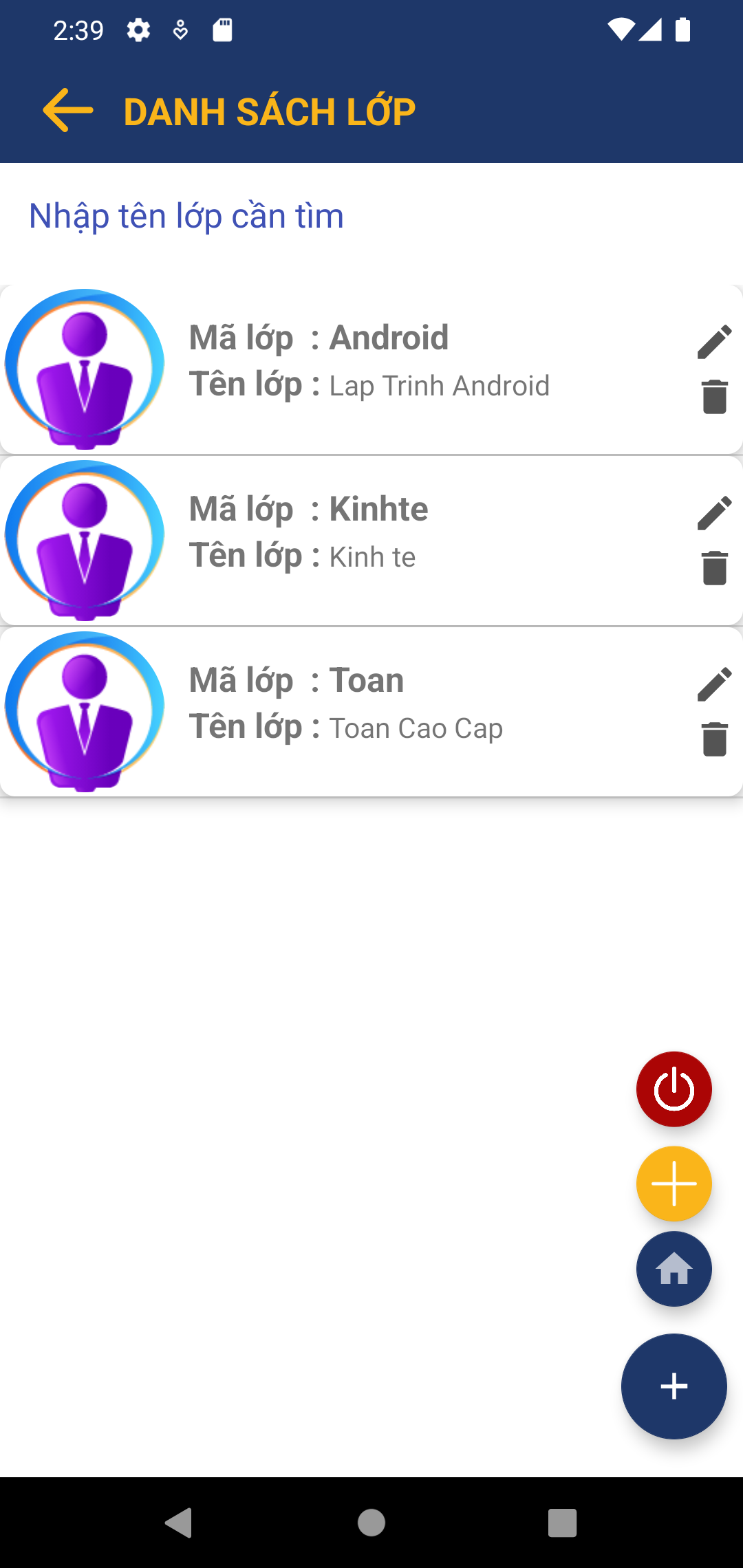Tap the red power button
The image size is (743, 1568).
coord(674,1089)
